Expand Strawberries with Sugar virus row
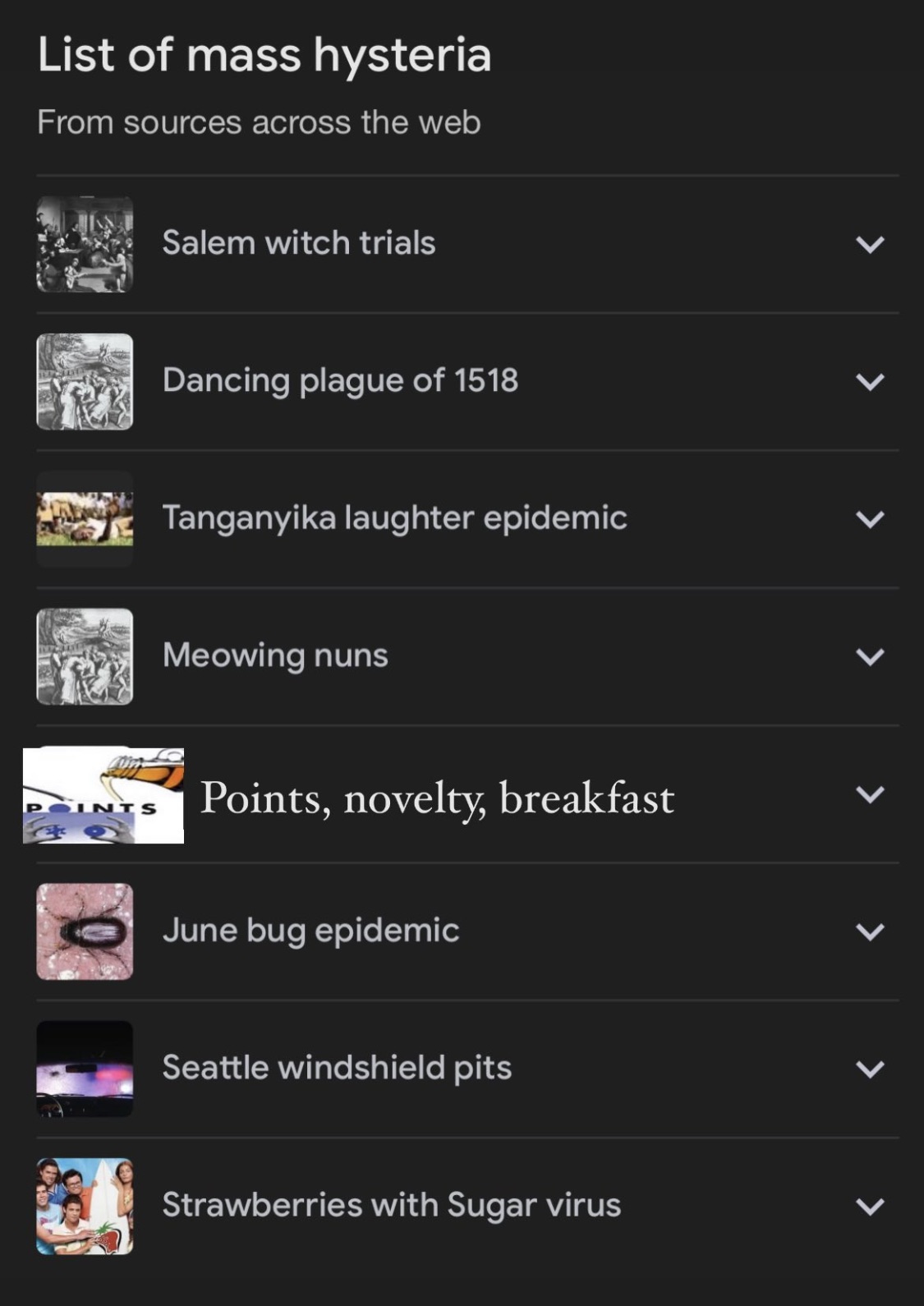924x1306 pixels. point(869,1205)
